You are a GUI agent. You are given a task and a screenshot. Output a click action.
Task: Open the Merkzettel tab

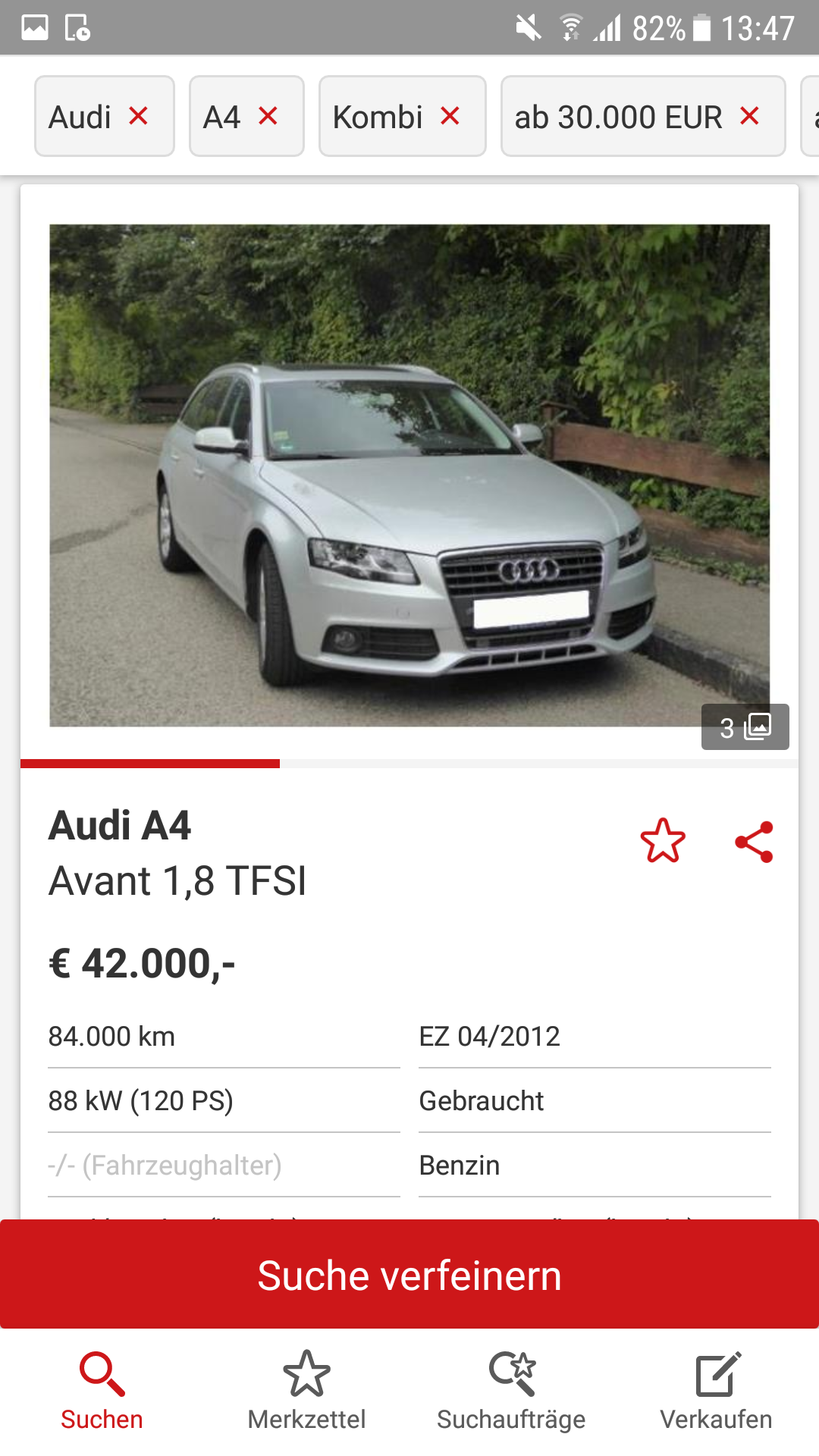306,1392
